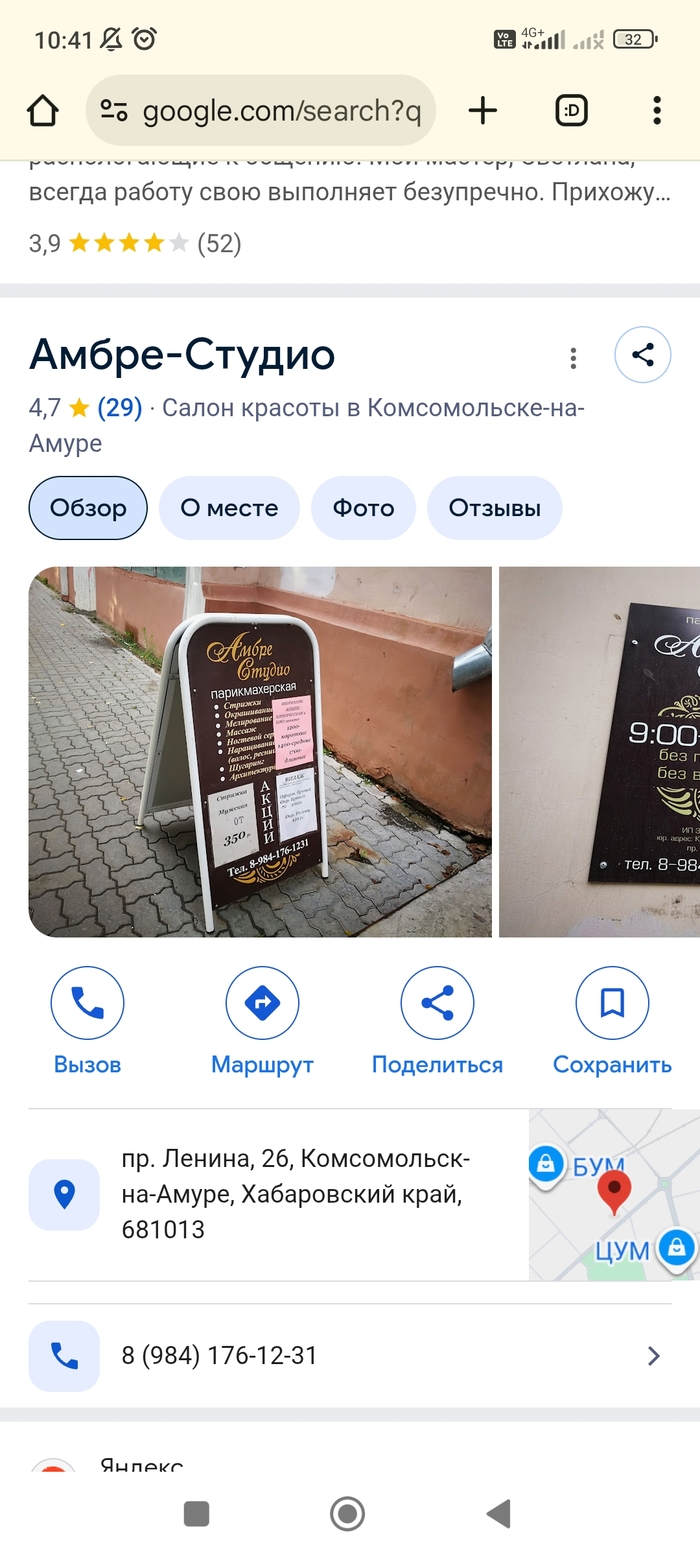Open a new browser tab
Image resolution: width=700 pixels, height=1556 pixels.
click(x=482, y=111)
